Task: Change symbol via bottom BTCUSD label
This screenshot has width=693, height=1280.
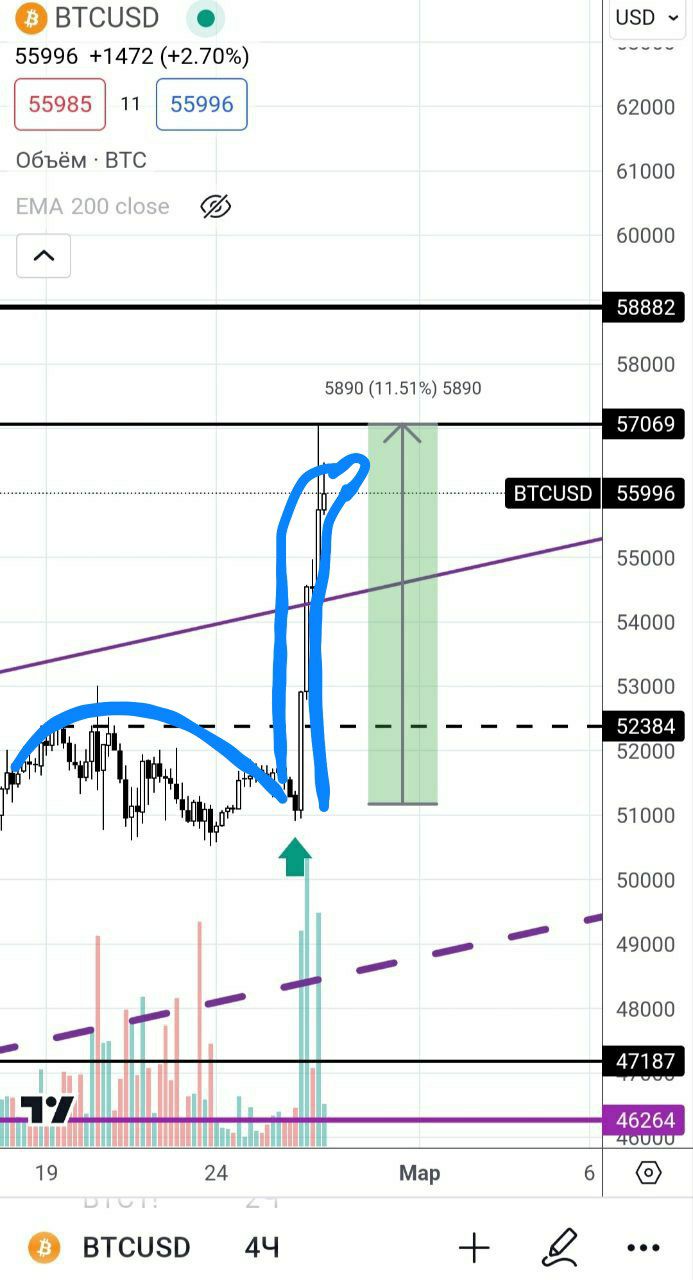Action: [136, 1247]
